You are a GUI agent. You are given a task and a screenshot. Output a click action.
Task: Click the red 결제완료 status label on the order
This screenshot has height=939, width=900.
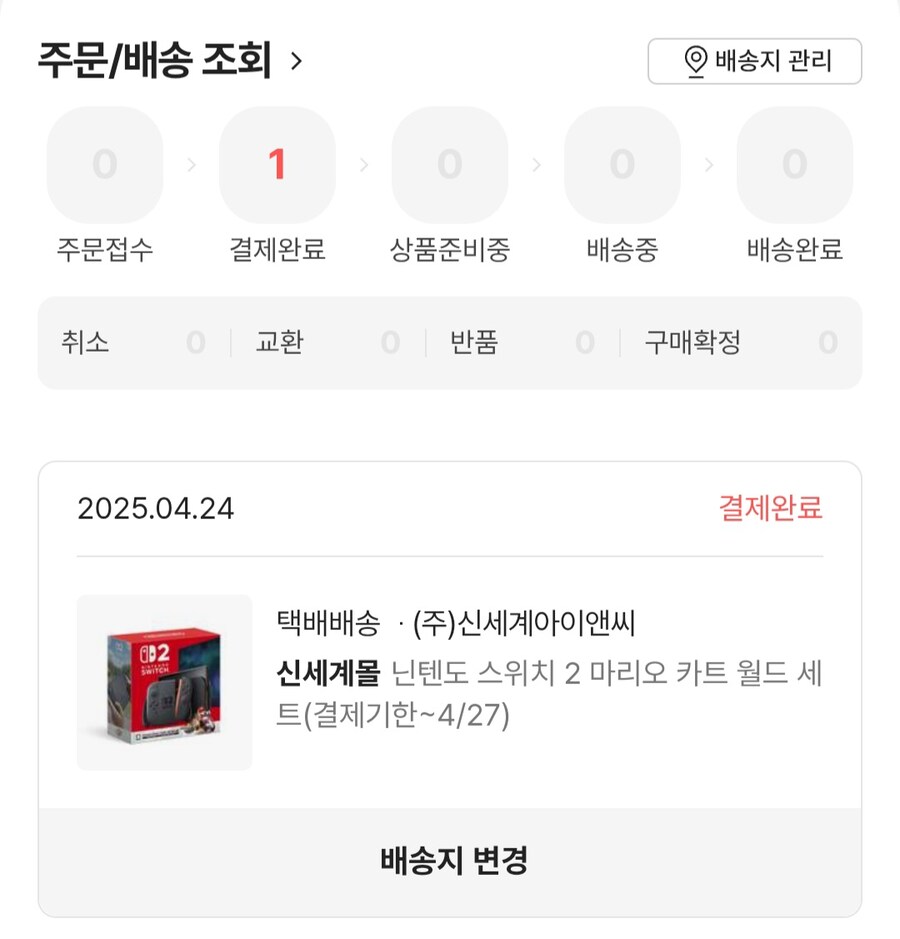click(x=771, y=510)
